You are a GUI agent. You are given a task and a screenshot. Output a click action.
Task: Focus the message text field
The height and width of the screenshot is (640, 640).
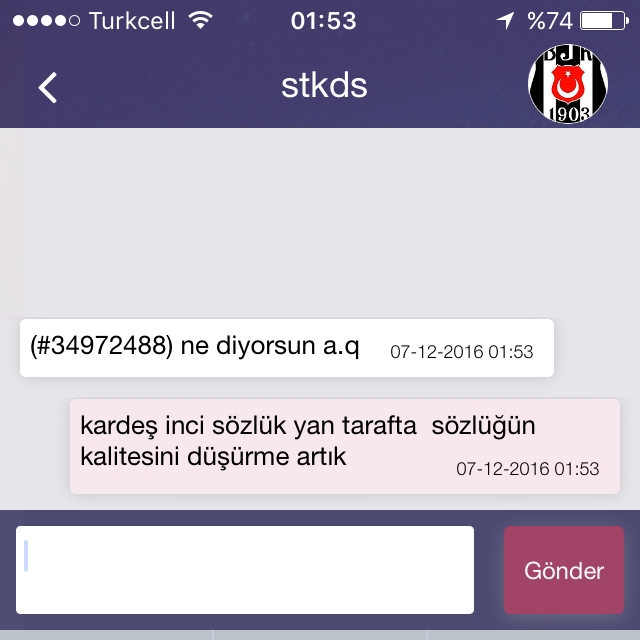pyautogui.click(x=245, y=570)
